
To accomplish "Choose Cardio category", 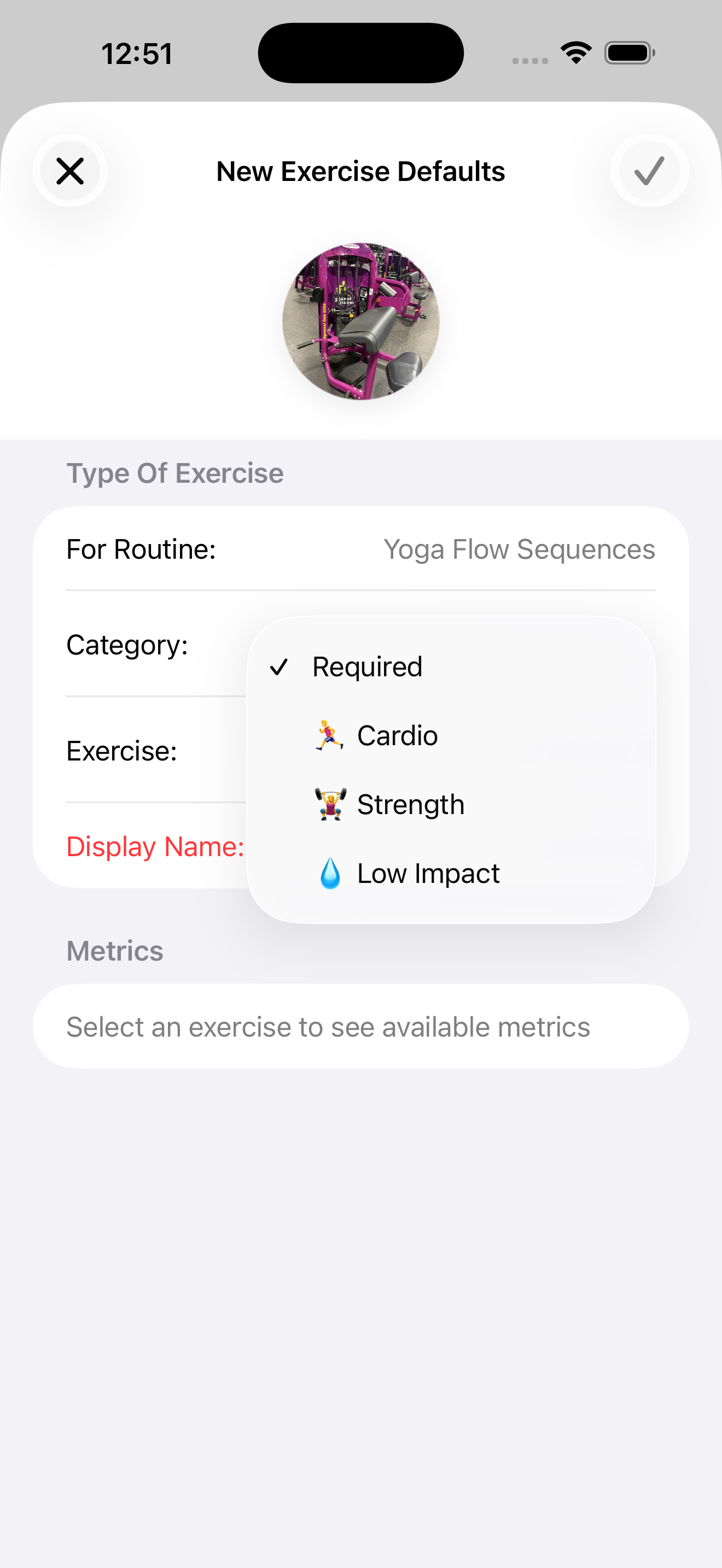I will coord(397,736).
